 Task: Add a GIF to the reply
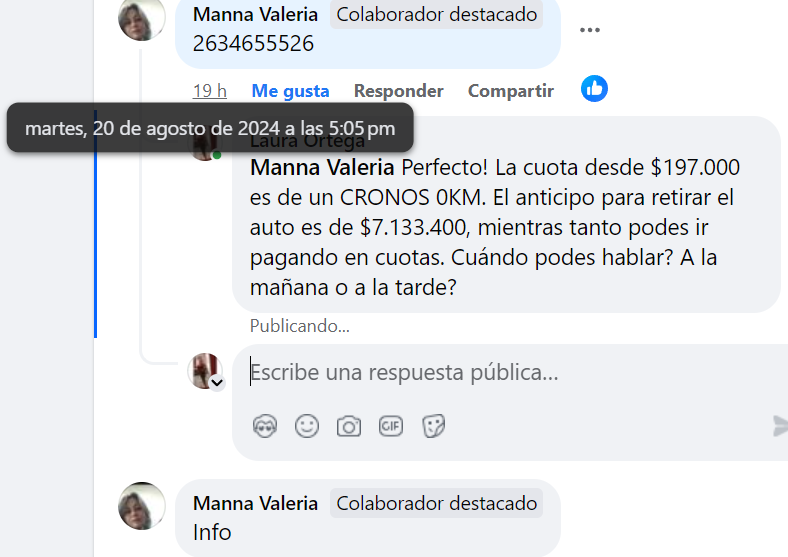click(x=390, y=427)
